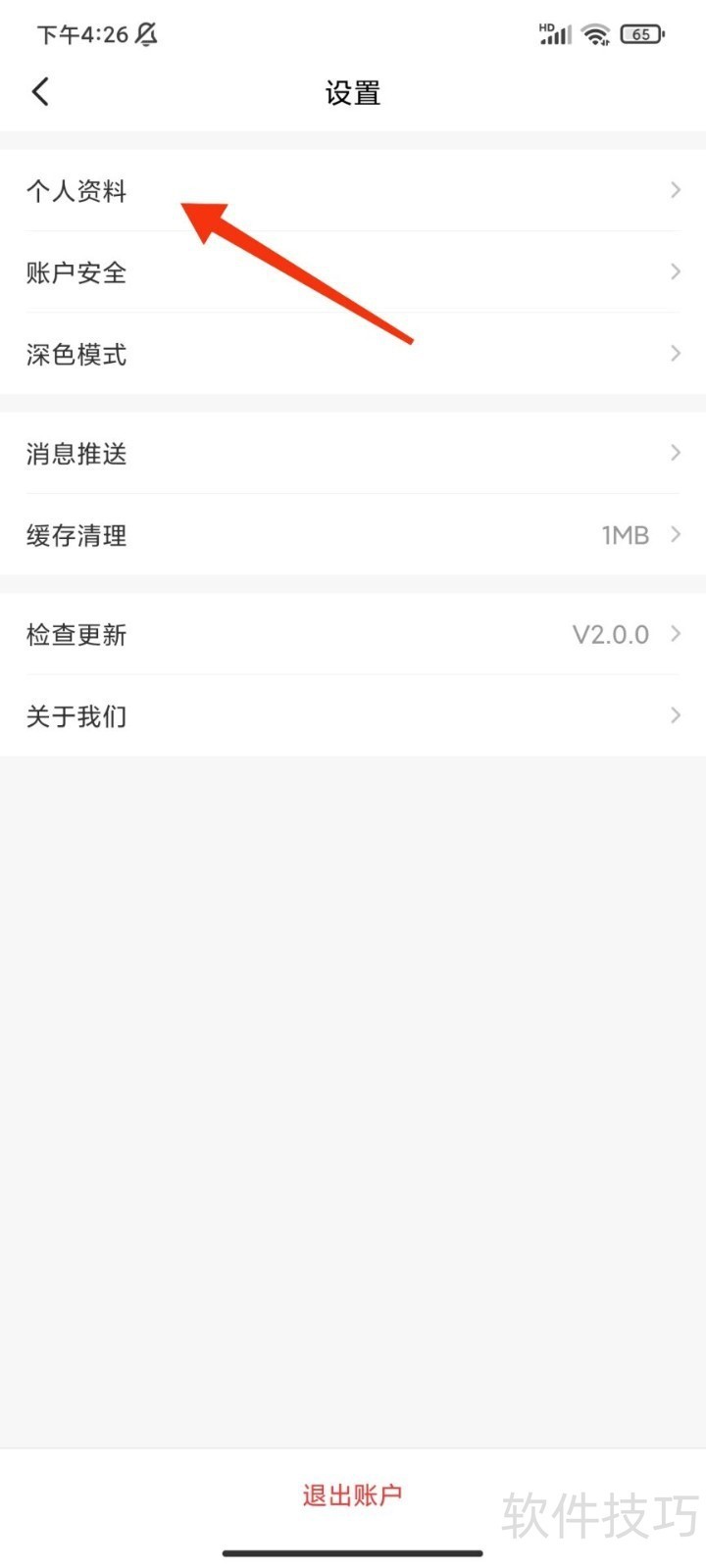Tap 缓存清理 to clear the 1MB cache
The image size is (706, 1568).
pyautogui.click(x=353, y=535)
